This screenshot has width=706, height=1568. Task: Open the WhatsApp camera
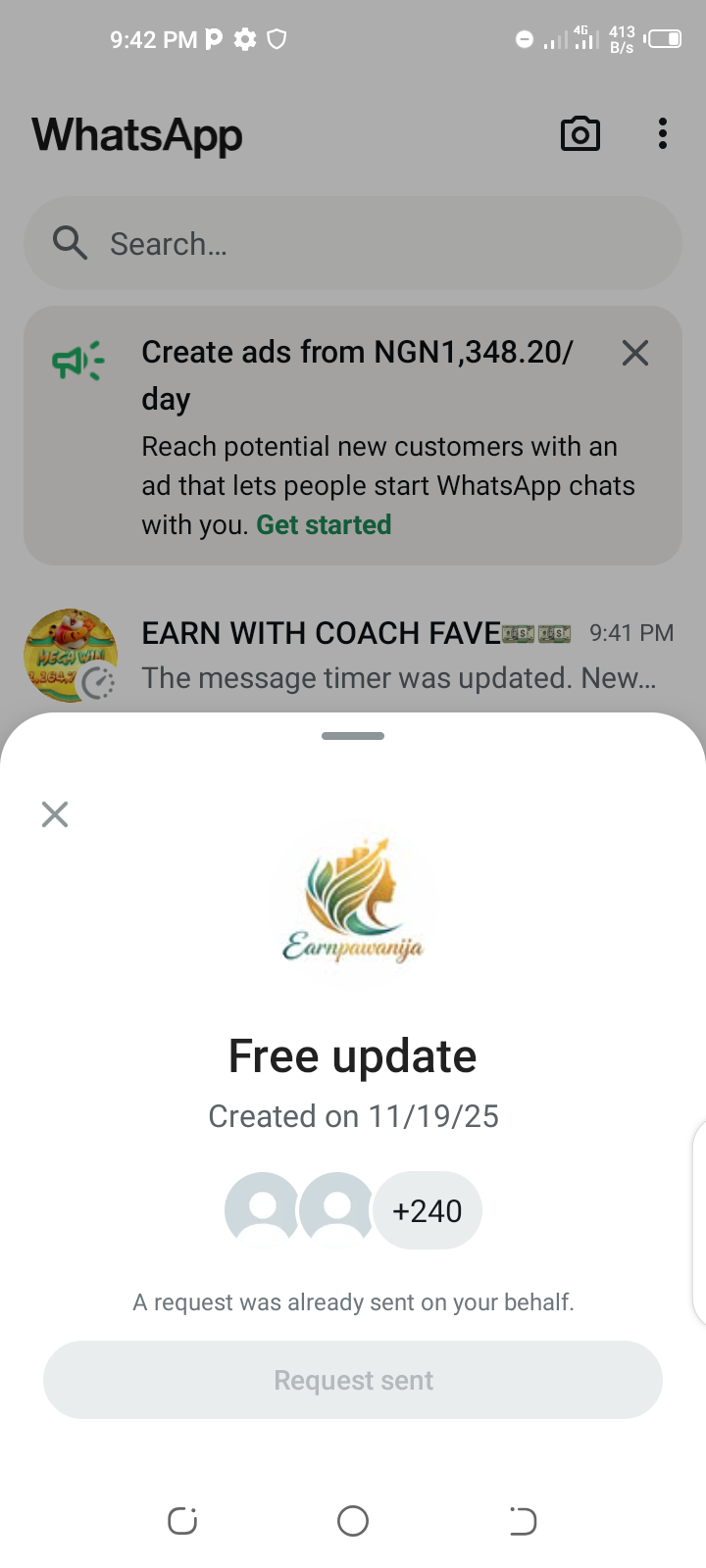[x=580, y=134]
